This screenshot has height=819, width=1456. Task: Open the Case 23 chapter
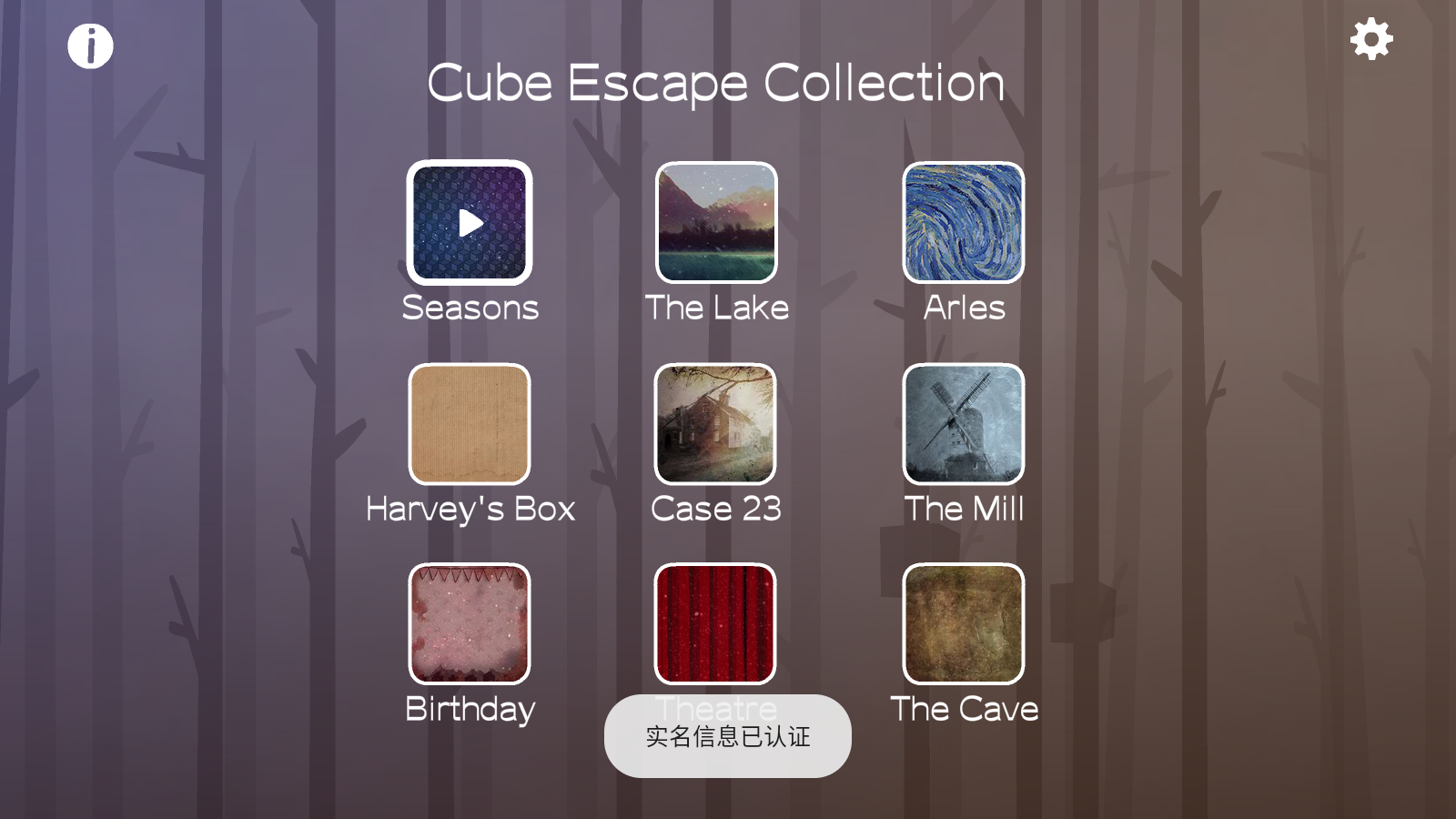[716, 424]
